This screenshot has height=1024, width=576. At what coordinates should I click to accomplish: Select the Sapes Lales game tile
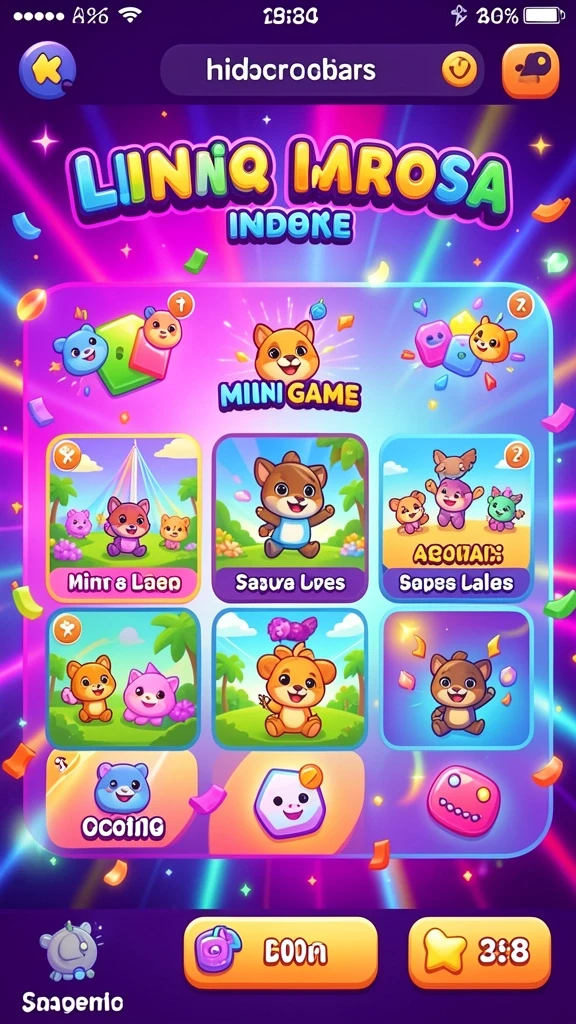(456, 519)
